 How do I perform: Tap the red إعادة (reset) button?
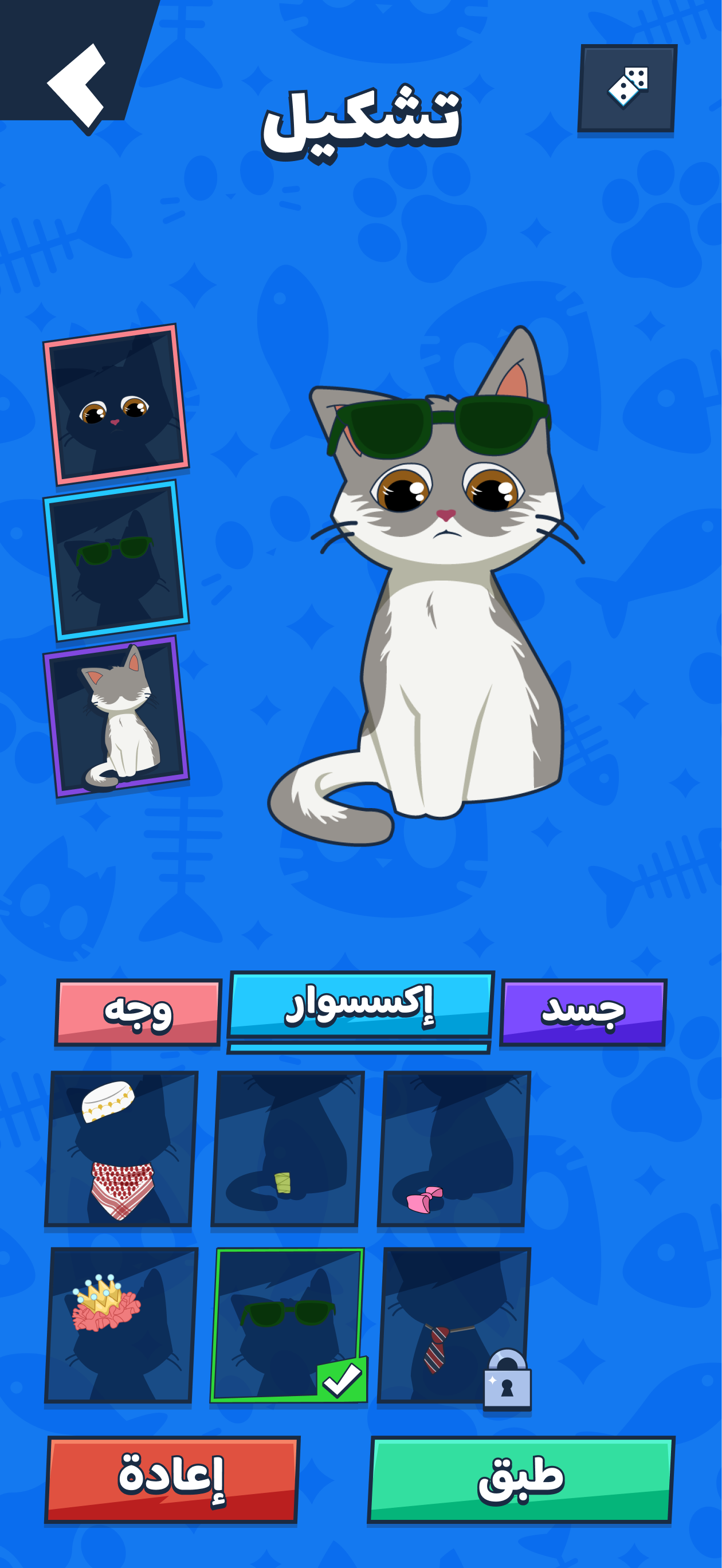point(172,1478)
